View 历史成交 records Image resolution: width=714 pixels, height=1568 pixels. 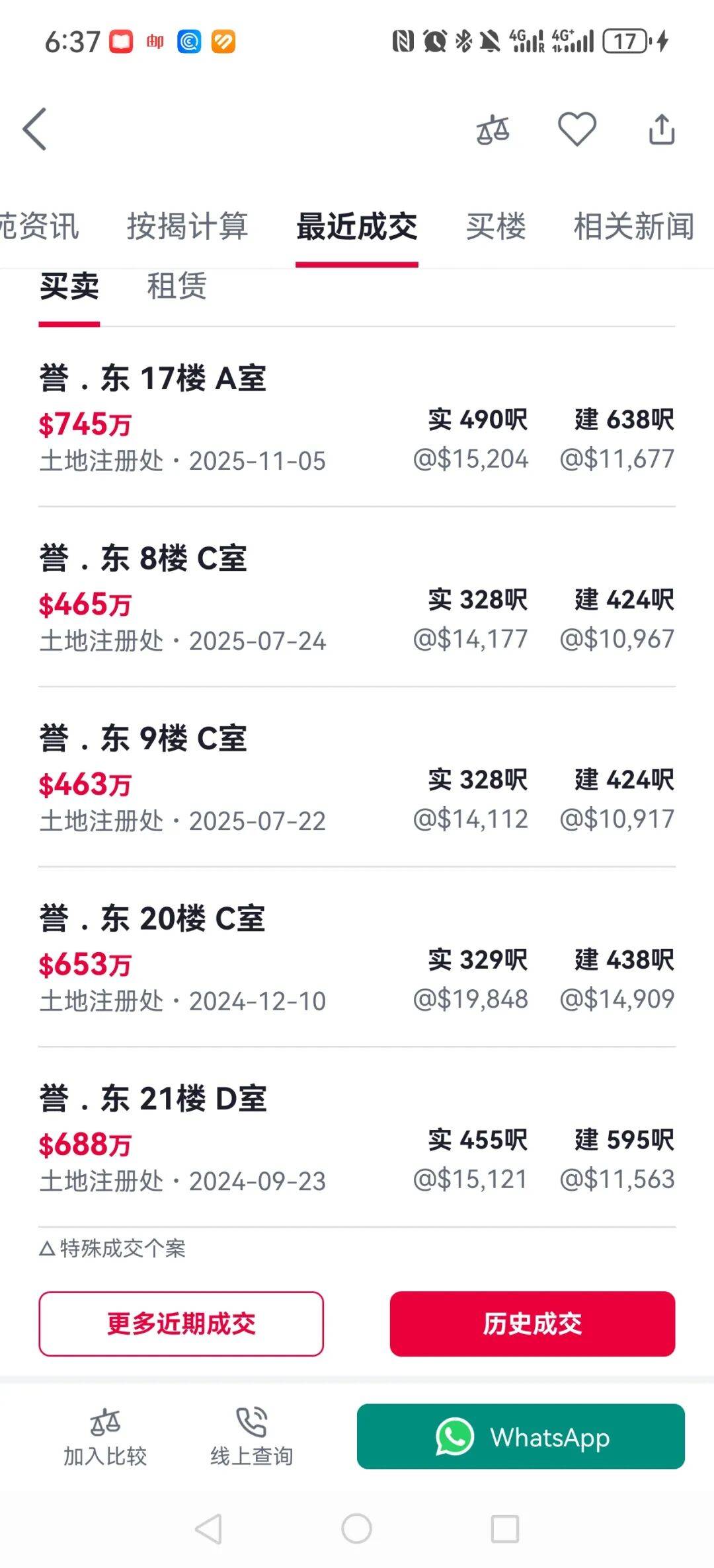tap(532, 1324)
